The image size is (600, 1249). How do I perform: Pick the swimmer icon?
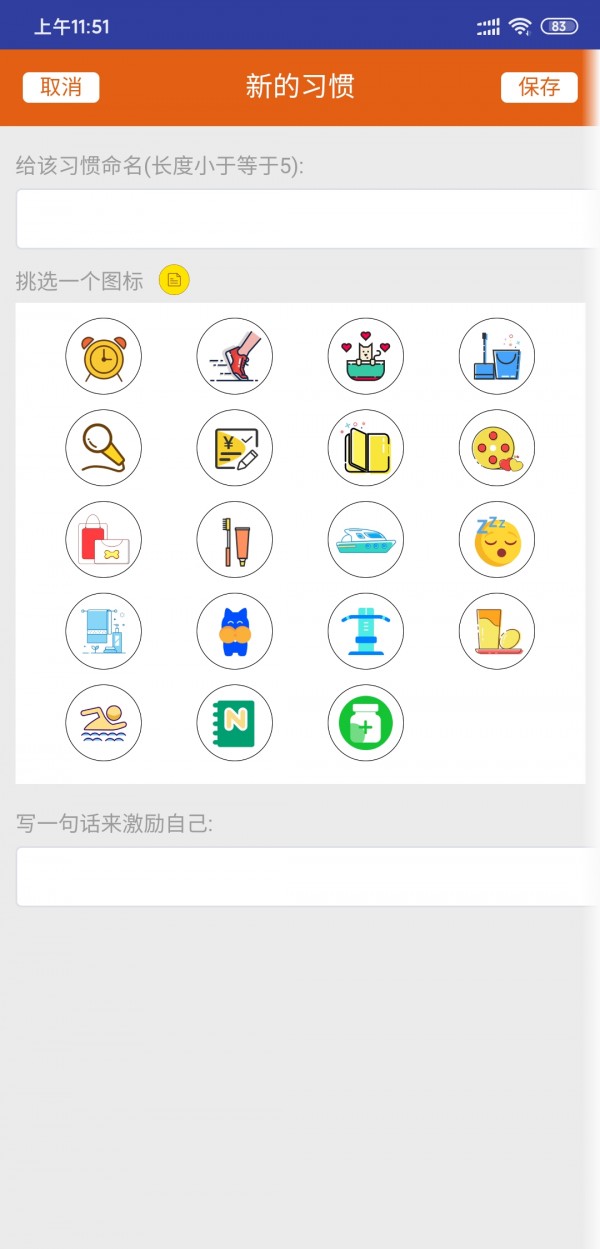coord(104,723)
